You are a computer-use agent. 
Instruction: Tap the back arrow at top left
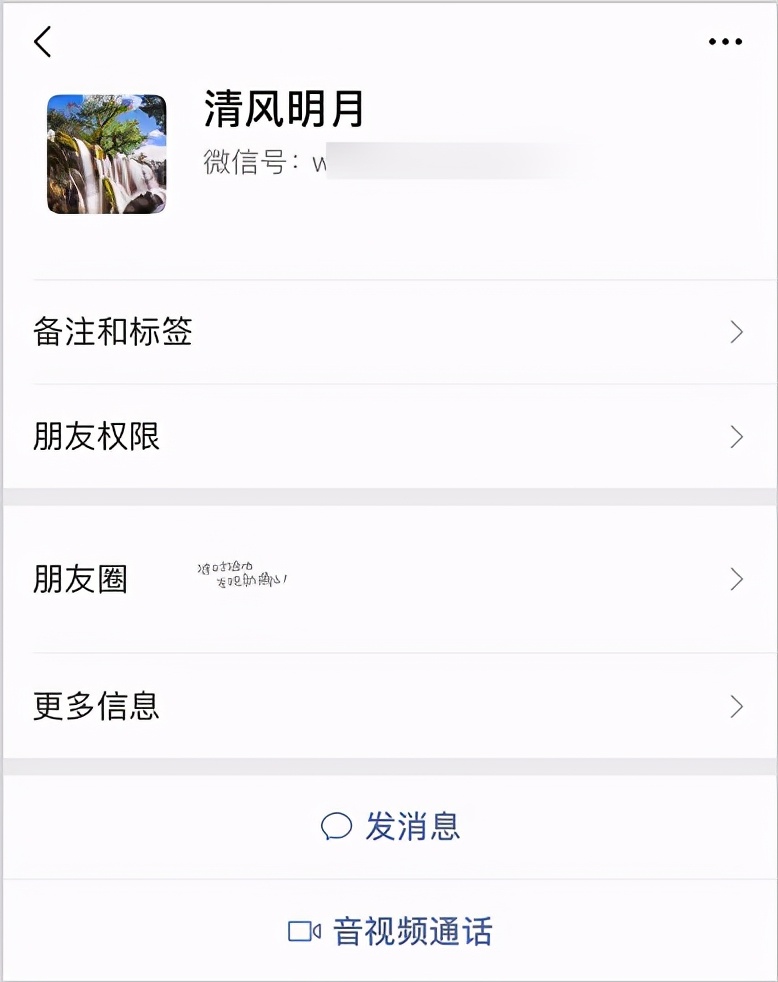(42, 42)
